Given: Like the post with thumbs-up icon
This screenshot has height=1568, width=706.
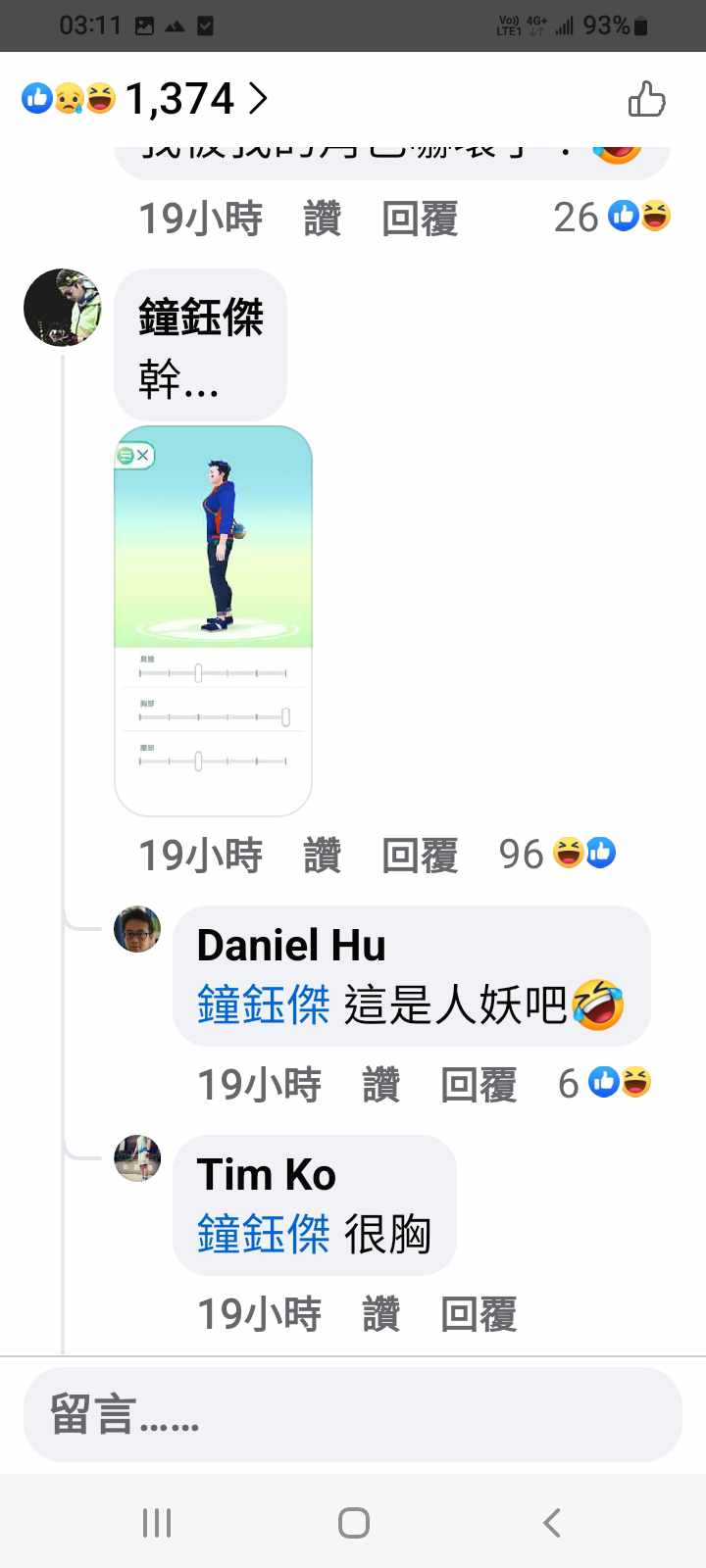Looking at the screenshot, I should [646, 99].
